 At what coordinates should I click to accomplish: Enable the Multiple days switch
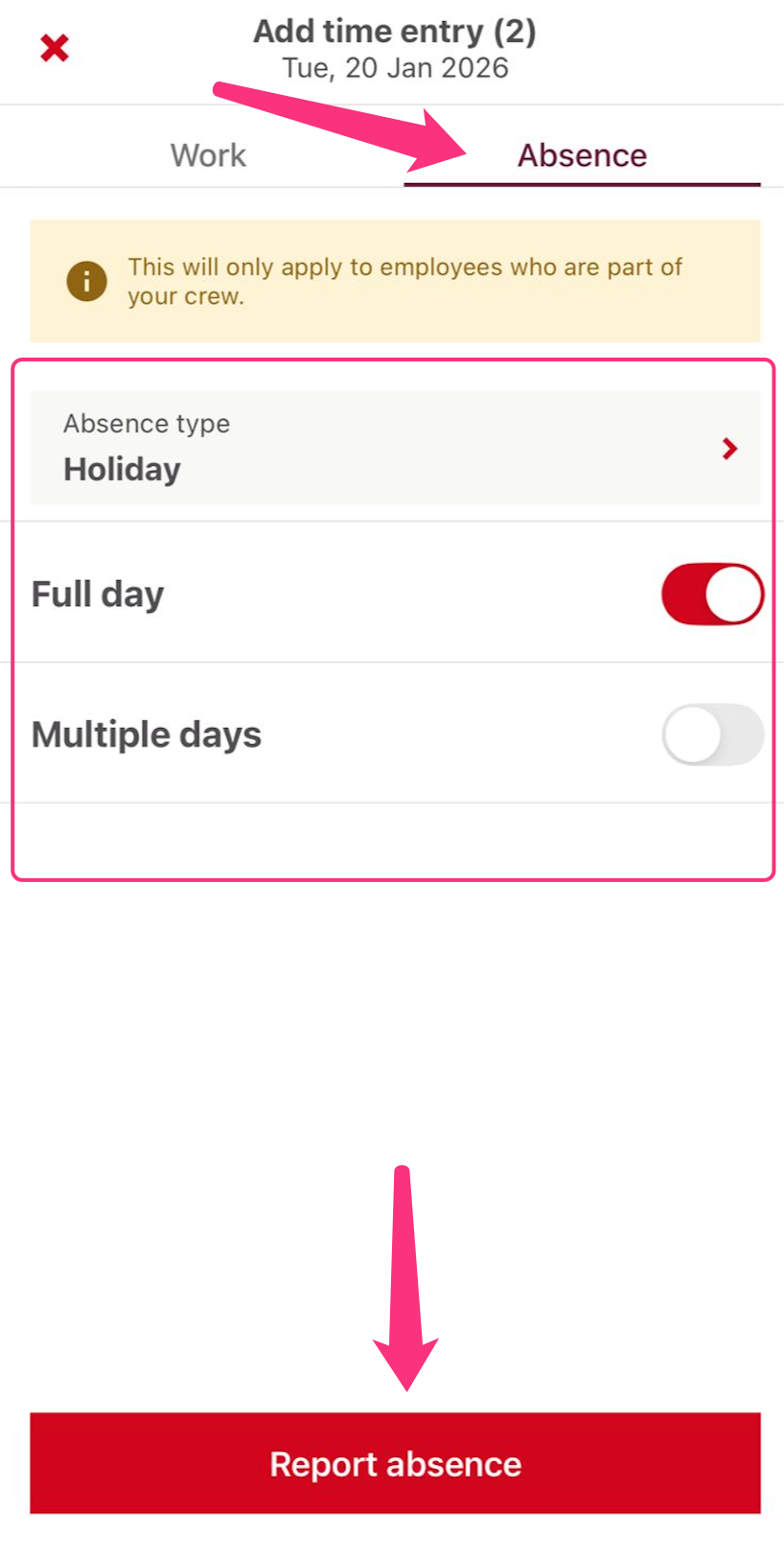point(711,734)
